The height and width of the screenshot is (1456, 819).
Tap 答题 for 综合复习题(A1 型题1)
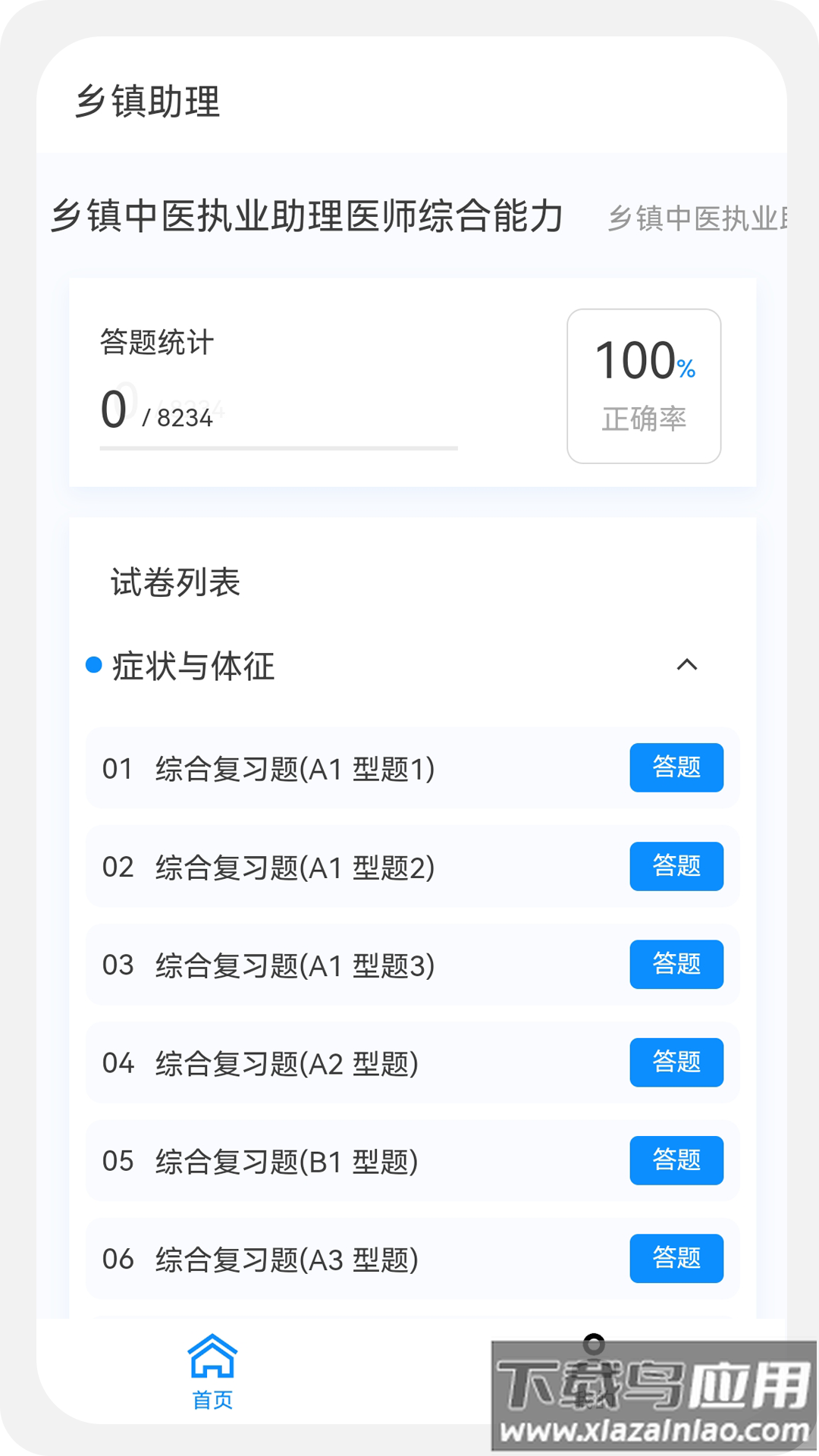tap(676, 768)
